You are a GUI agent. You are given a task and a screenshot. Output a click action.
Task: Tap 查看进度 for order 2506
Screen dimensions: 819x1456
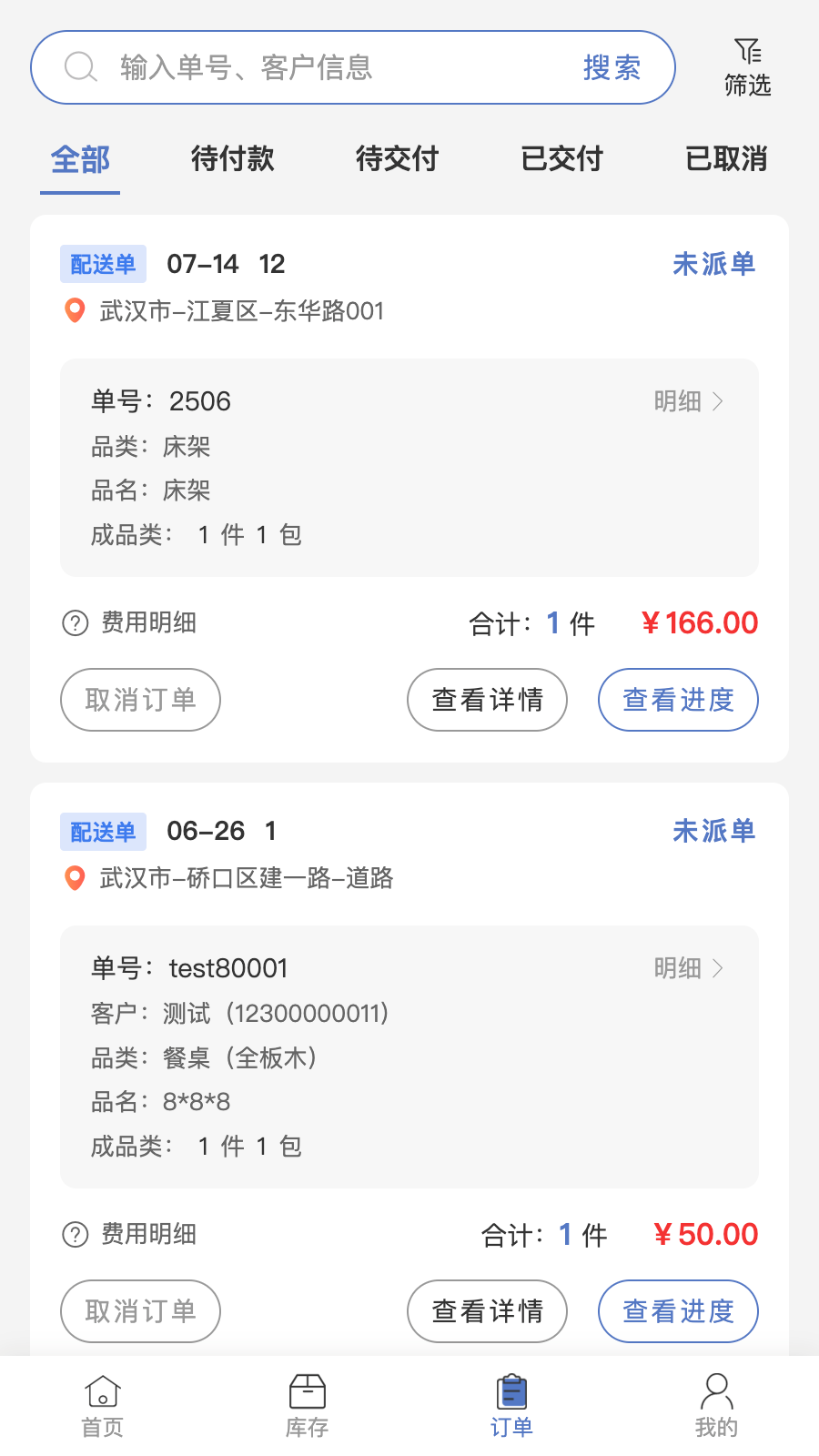pyautogui.click(x=678, y=700)
